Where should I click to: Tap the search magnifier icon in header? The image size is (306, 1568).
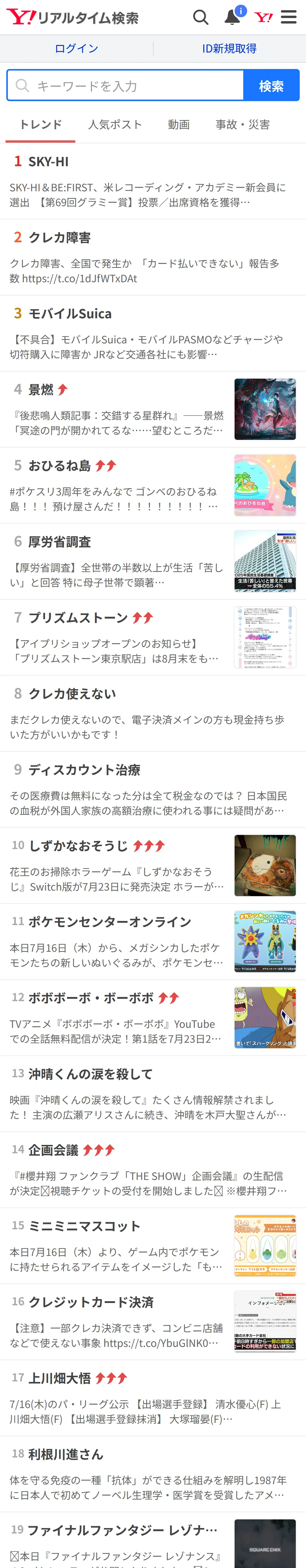coord(201,17)
